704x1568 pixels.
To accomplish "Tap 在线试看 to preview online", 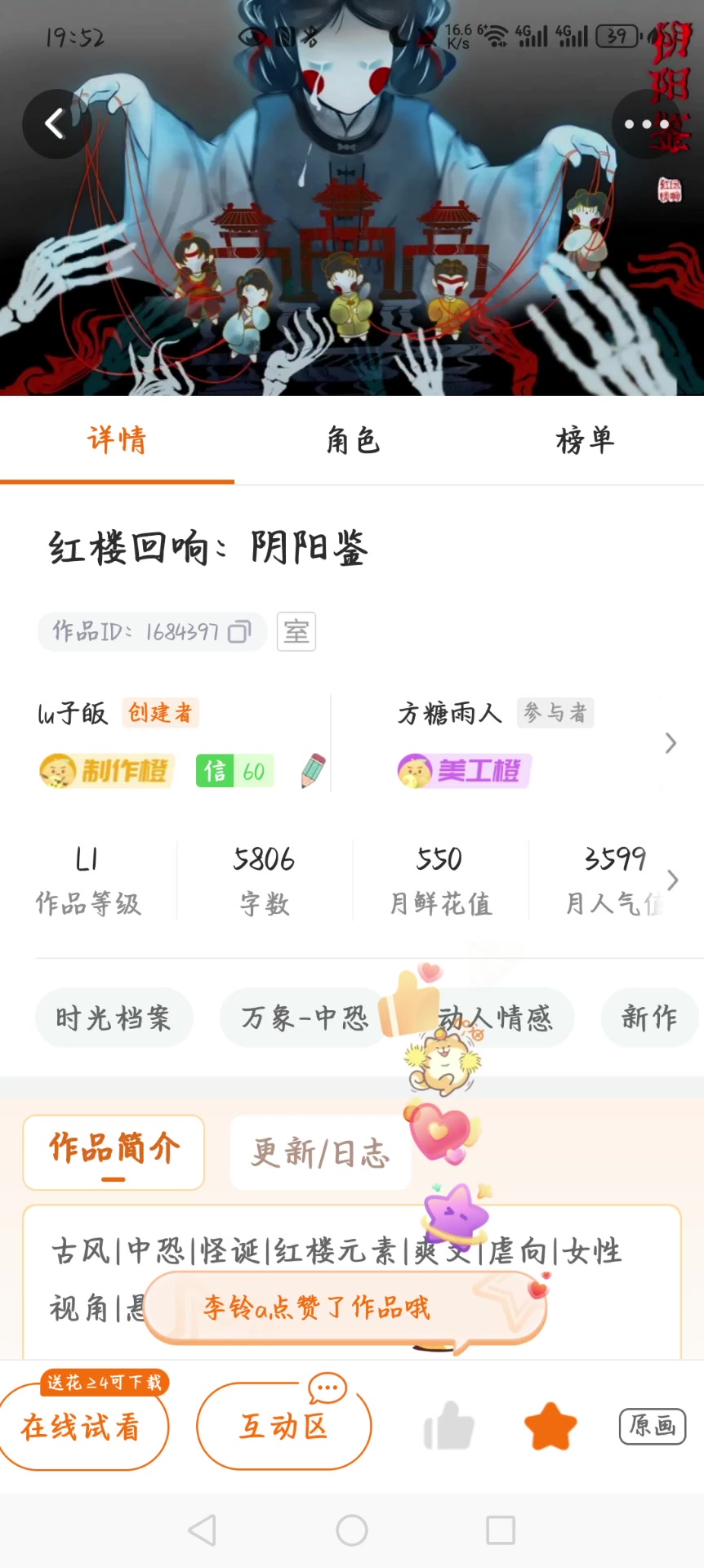I will pyautogui.click(x=82, y=1427).
